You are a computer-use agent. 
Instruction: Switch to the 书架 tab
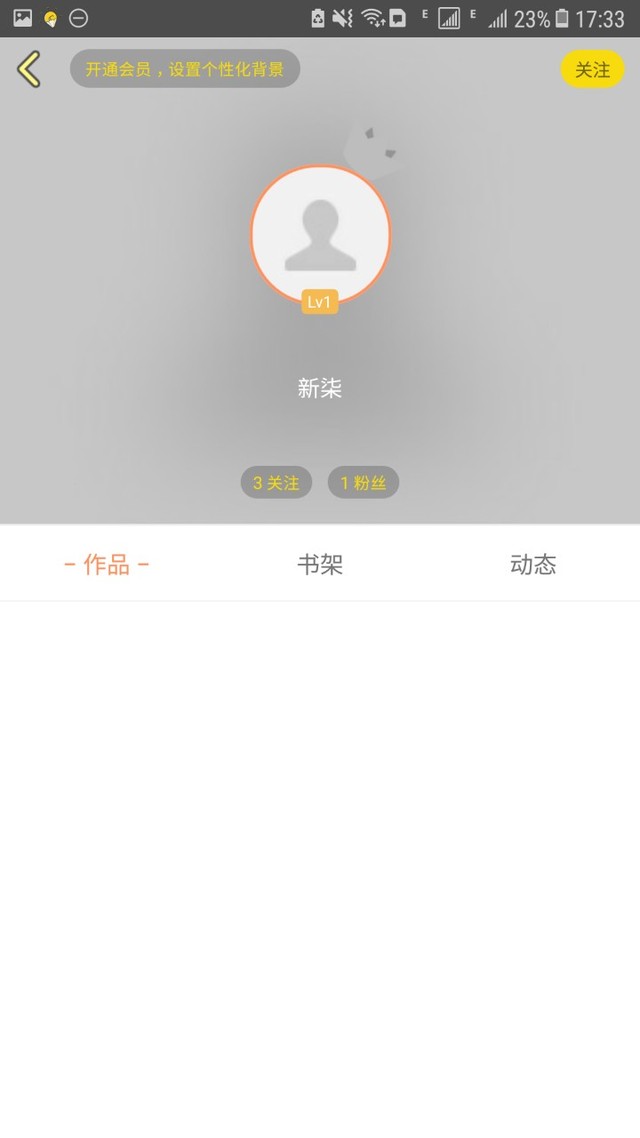click(x=320, y=564)
